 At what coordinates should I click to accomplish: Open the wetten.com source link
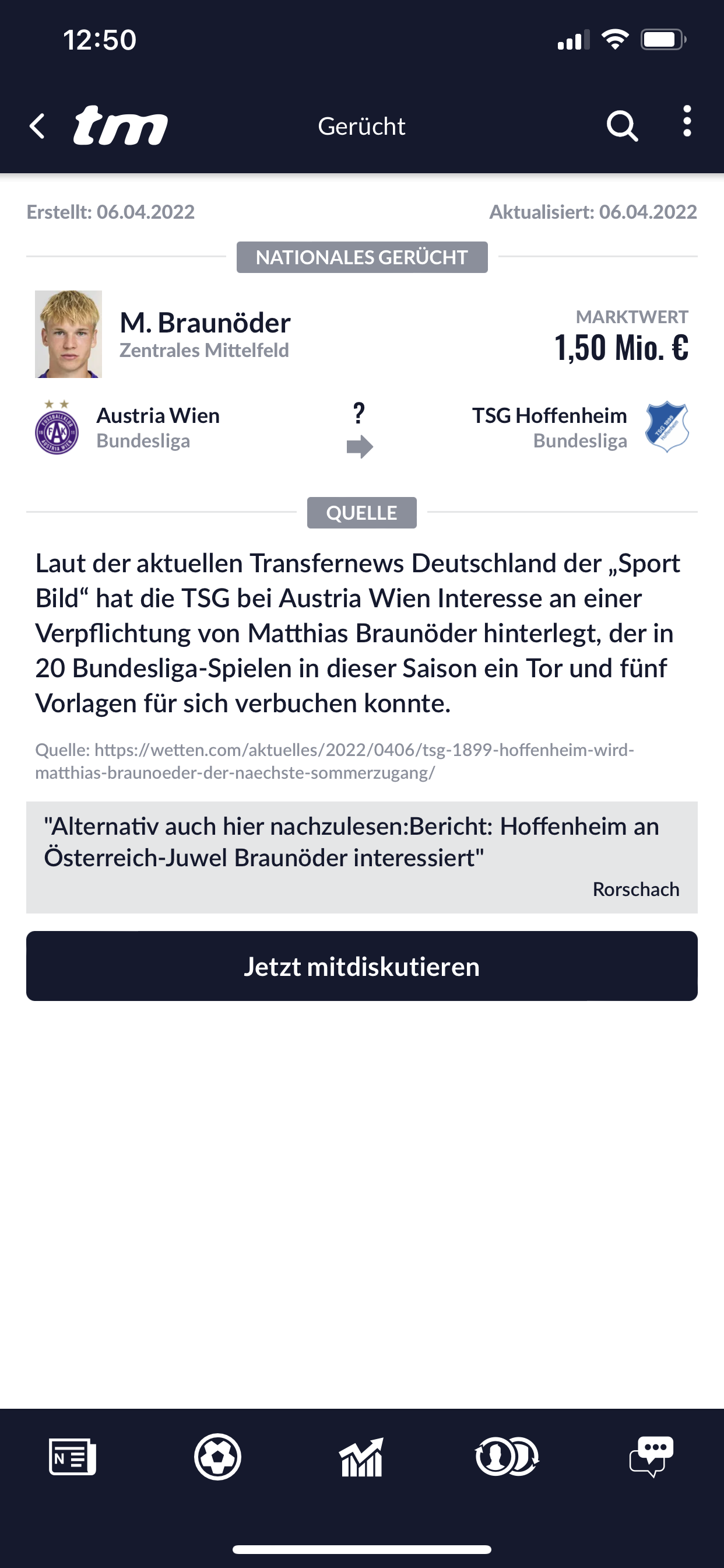point(335,761)
